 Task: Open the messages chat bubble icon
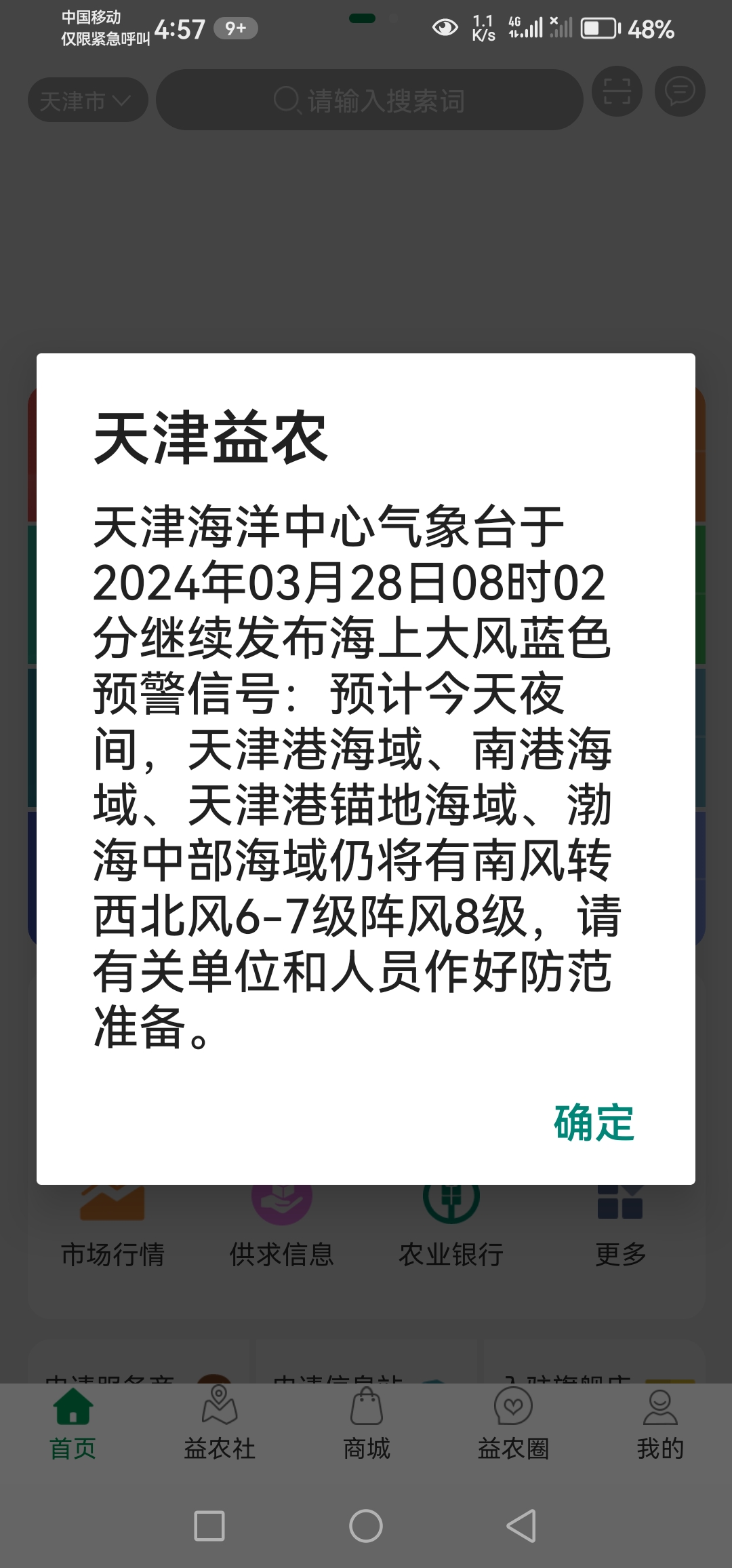point(680,92)
